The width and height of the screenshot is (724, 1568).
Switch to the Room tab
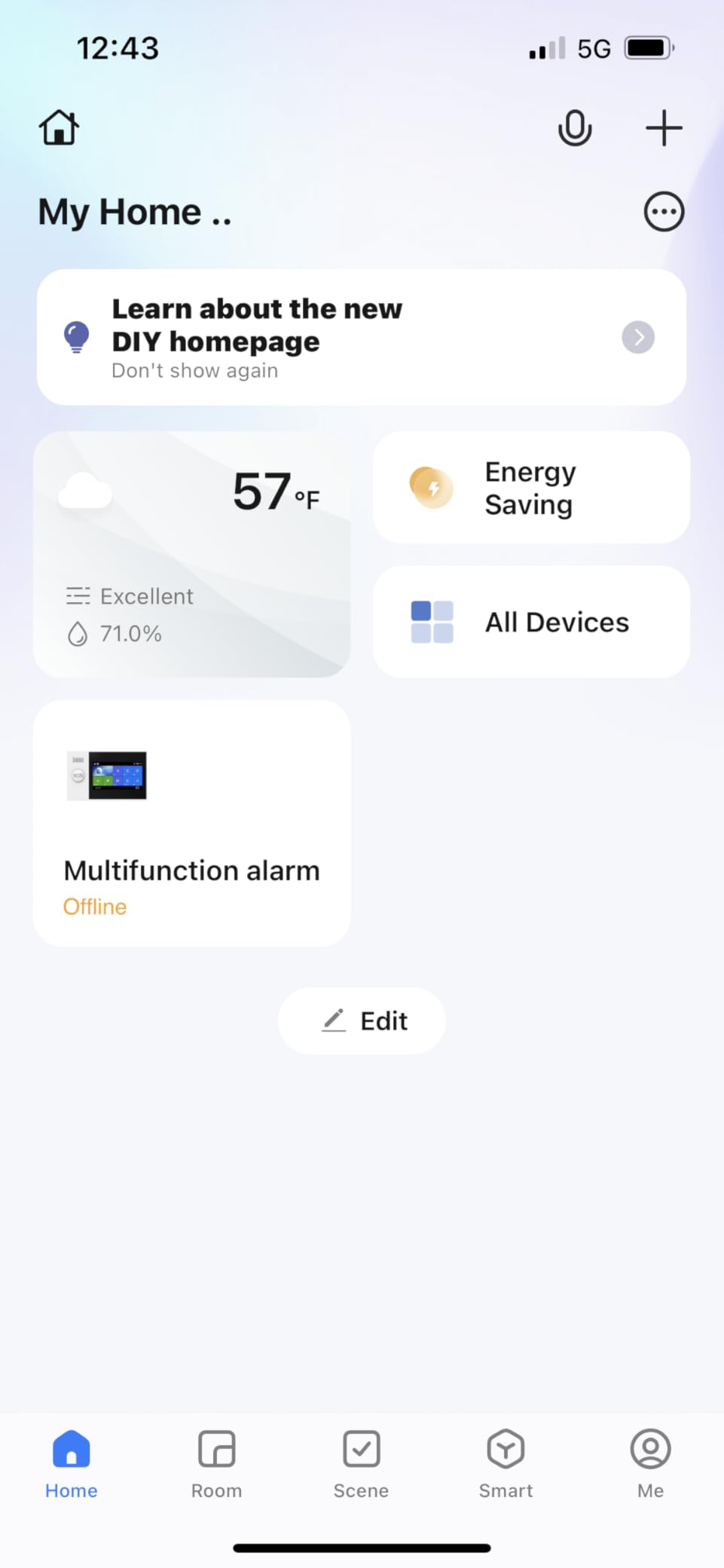216,1463
